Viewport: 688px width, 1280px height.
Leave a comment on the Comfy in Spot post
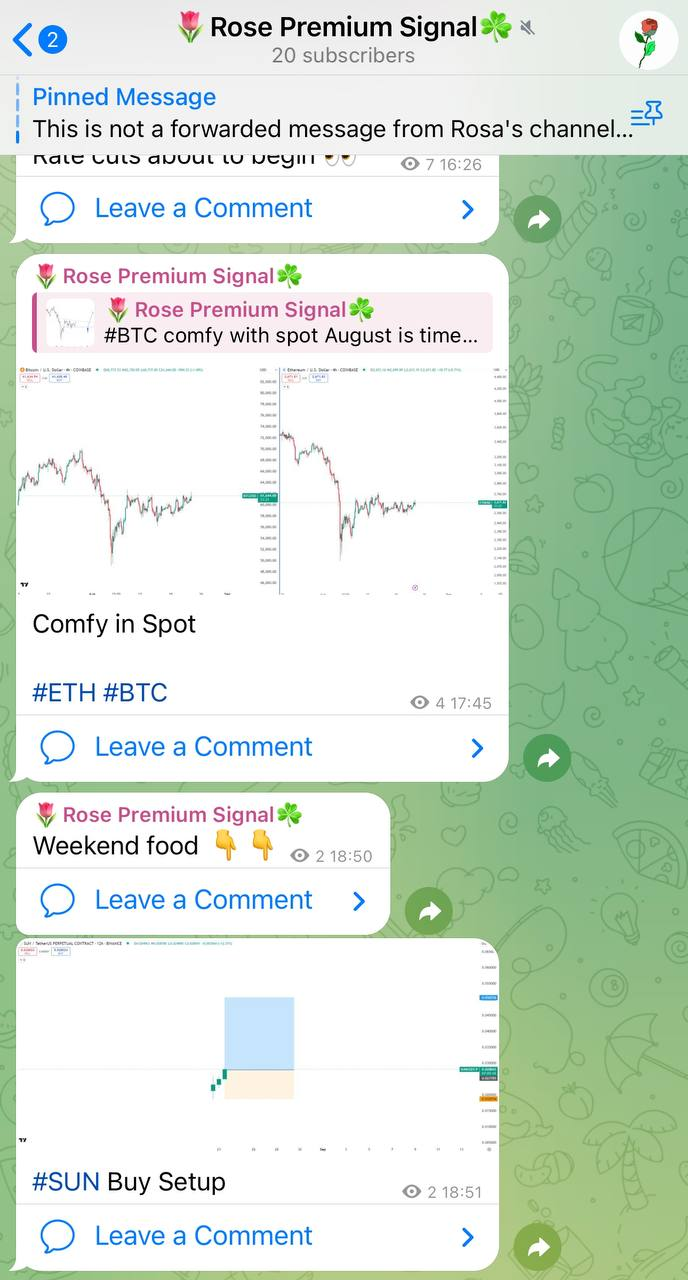256,747
